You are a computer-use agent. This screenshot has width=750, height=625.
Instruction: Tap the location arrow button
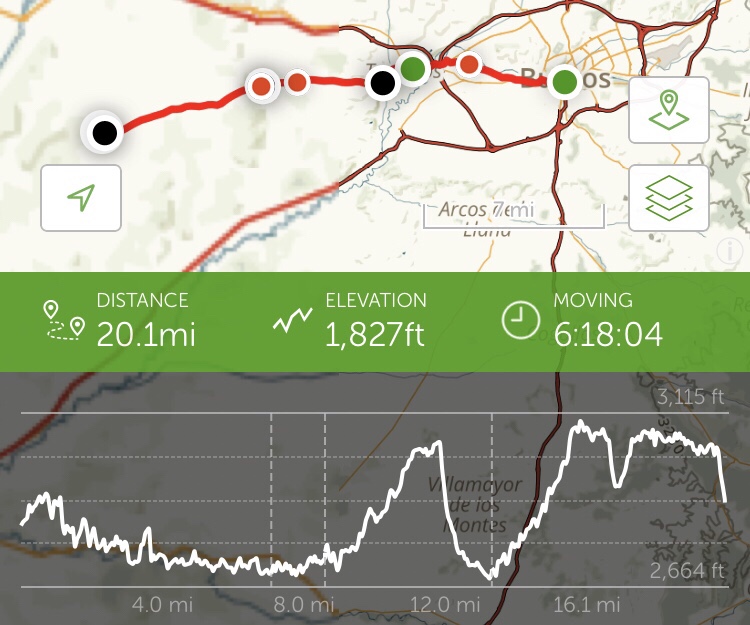coord(81,198)
